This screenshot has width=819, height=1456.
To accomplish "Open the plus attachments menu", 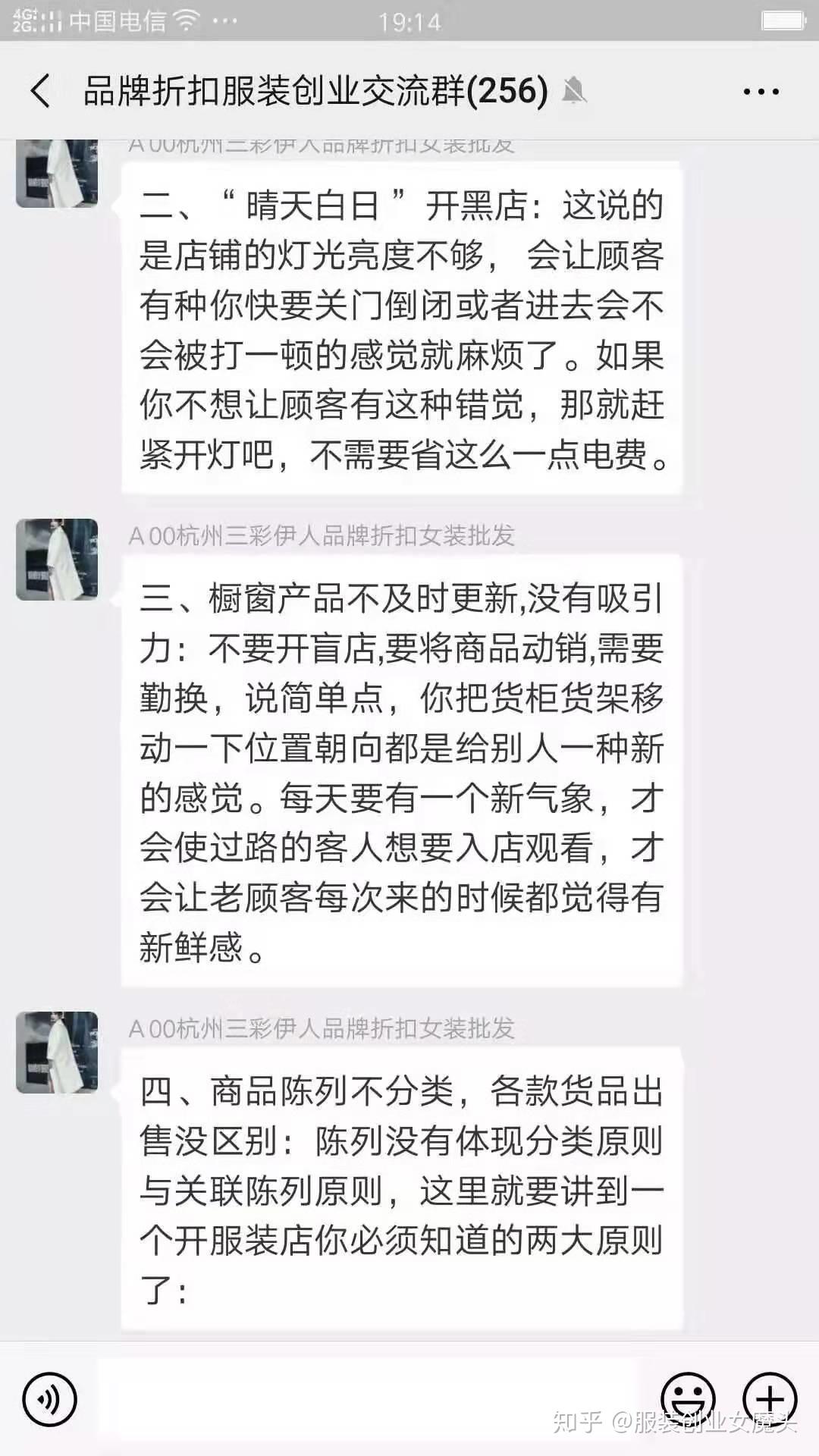I will (x=770, y=1398).
